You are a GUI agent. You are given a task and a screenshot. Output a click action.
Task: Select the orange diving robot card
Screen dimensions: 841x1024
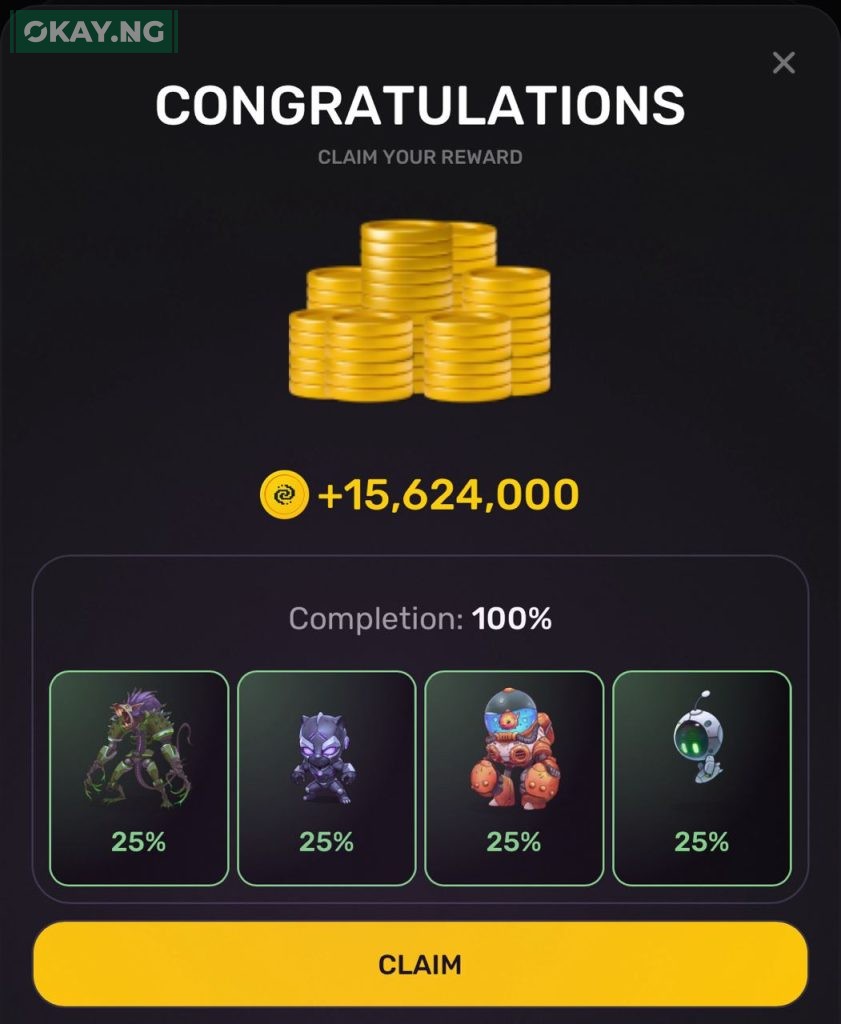pos(514,777)
